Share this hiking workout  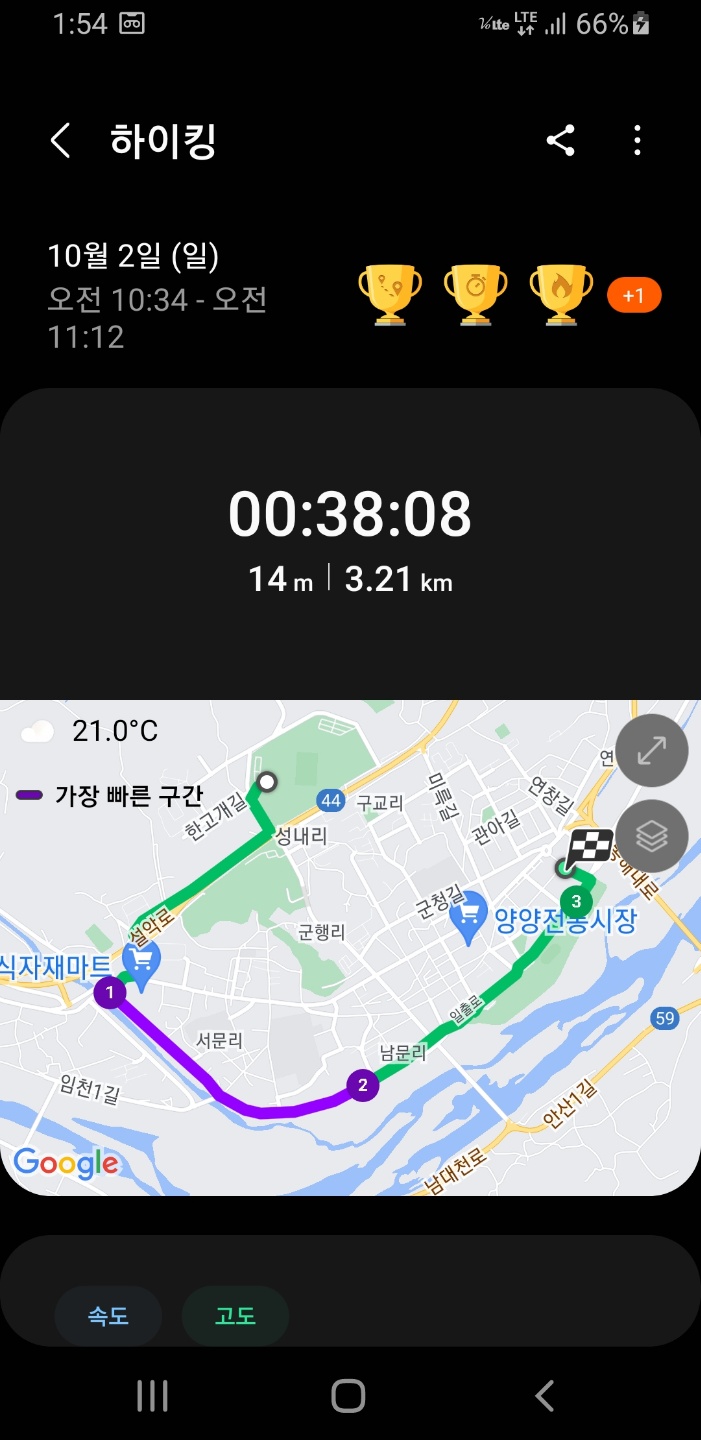561,141
